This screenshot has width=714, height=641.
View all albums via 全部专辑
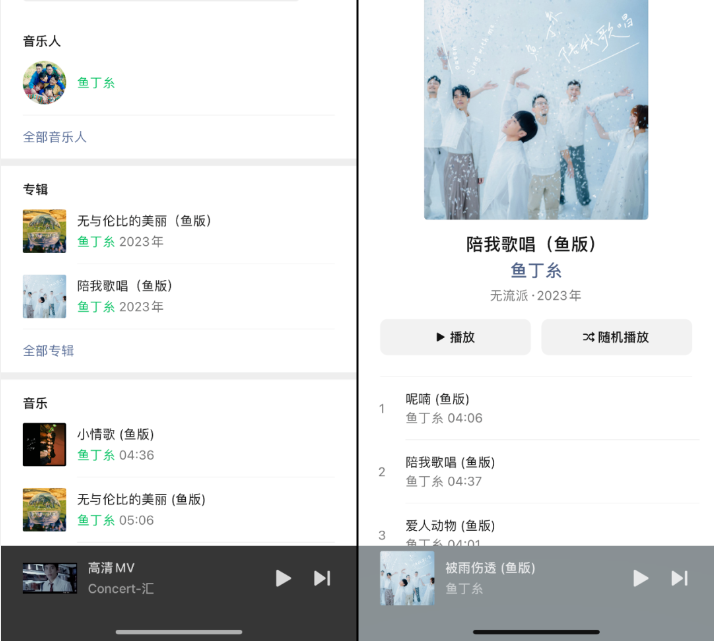coord(49,351)
